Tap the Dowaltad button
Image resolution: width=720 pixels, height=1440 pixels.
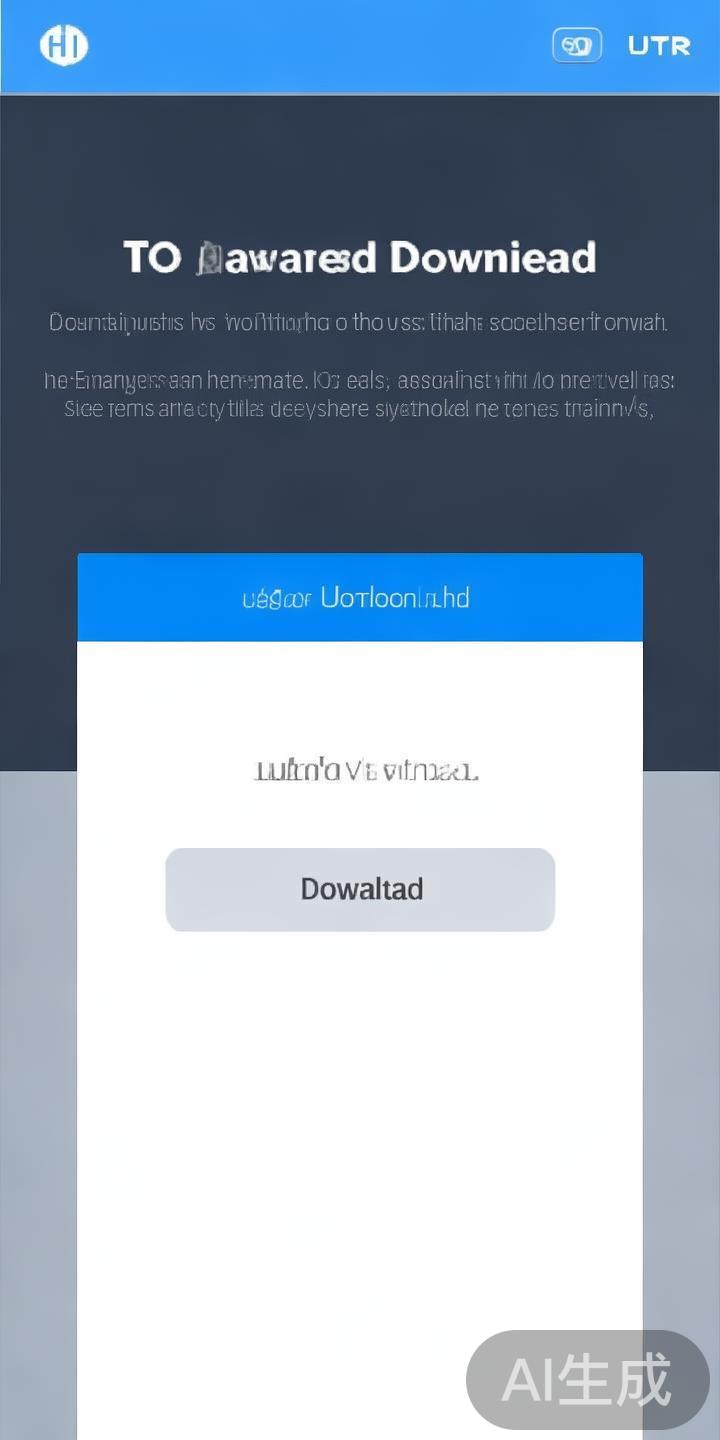(360, 889)
